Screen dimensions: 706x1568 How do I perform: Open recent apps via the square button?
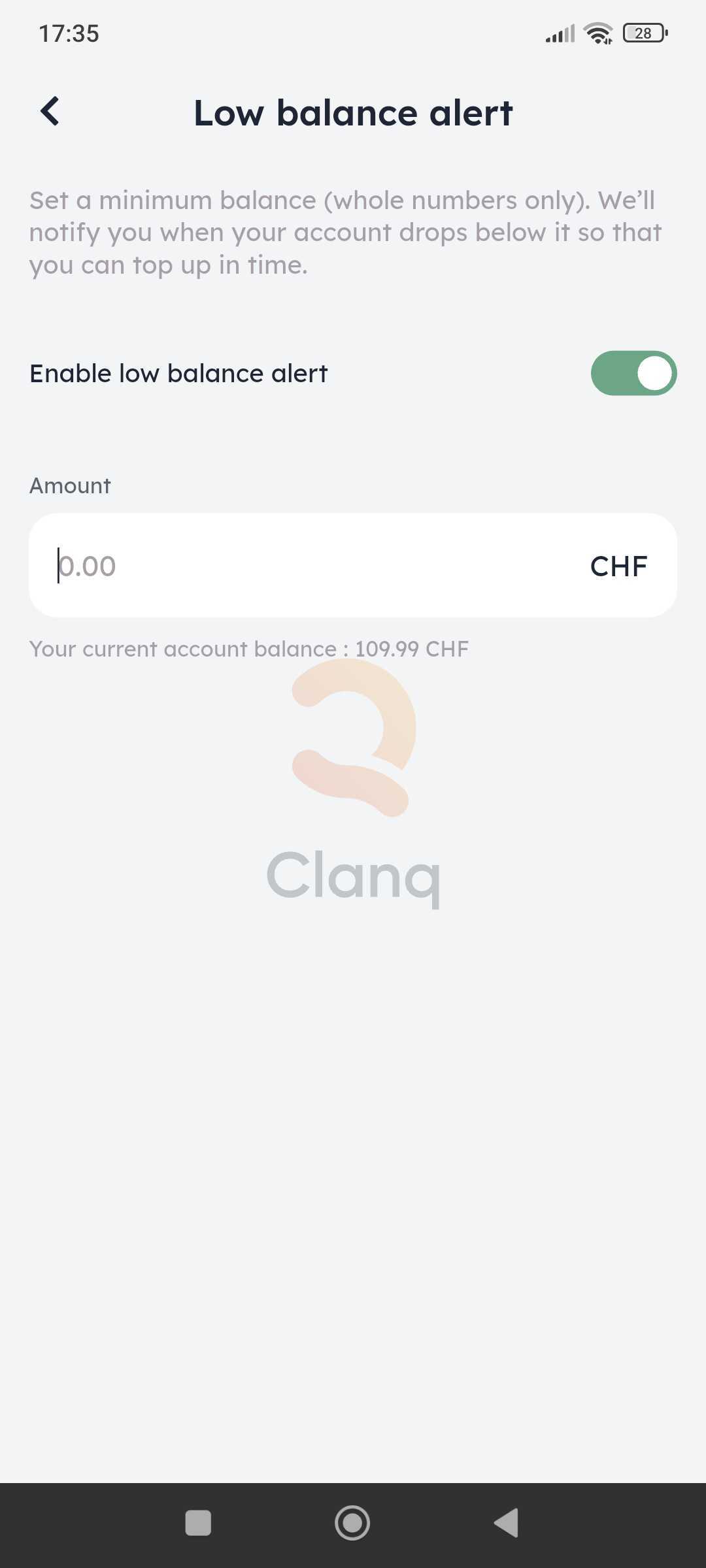(x=198, y=1523)
